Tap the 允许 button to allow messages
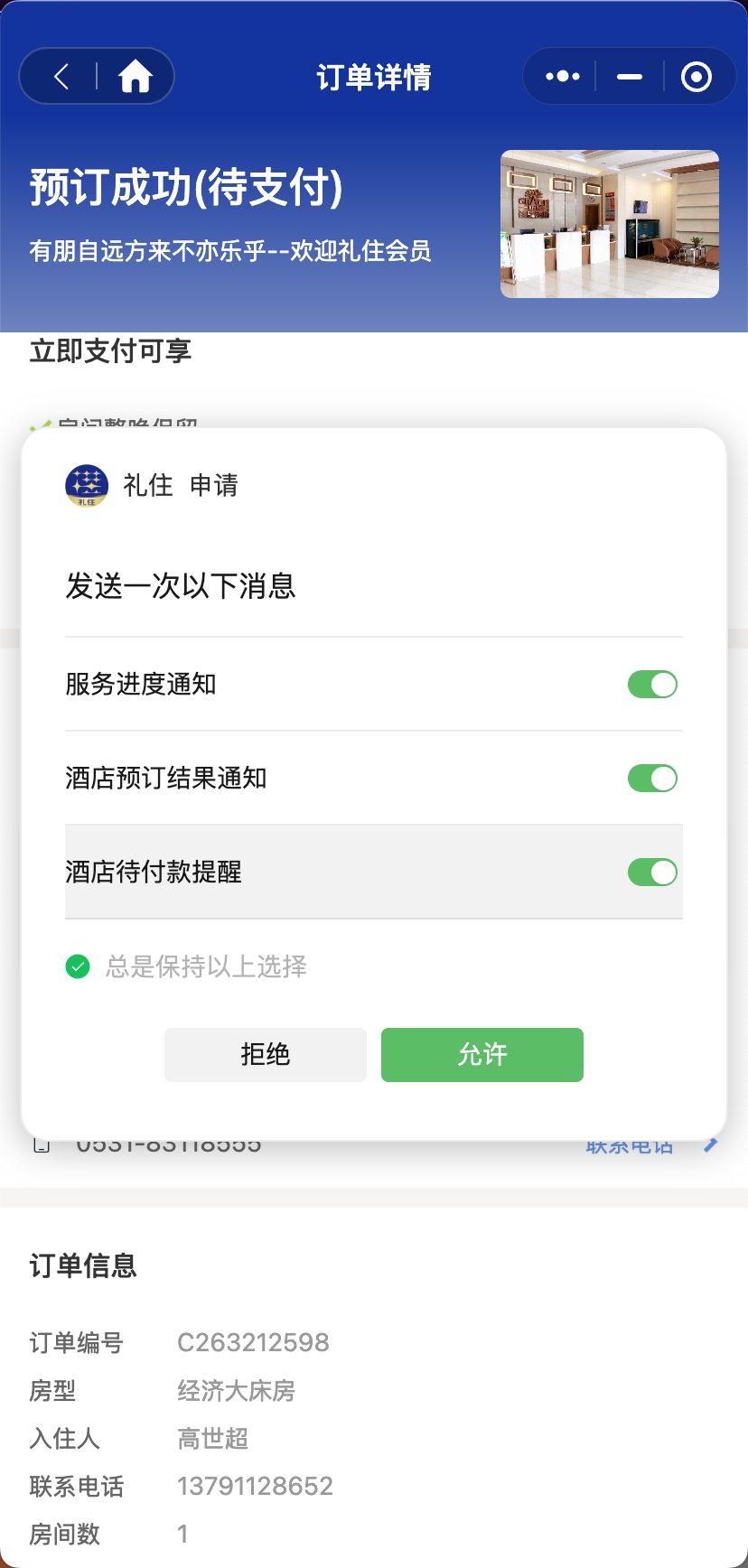The height and width of the screenshot is (1568, 748). tap(482, 1054)
